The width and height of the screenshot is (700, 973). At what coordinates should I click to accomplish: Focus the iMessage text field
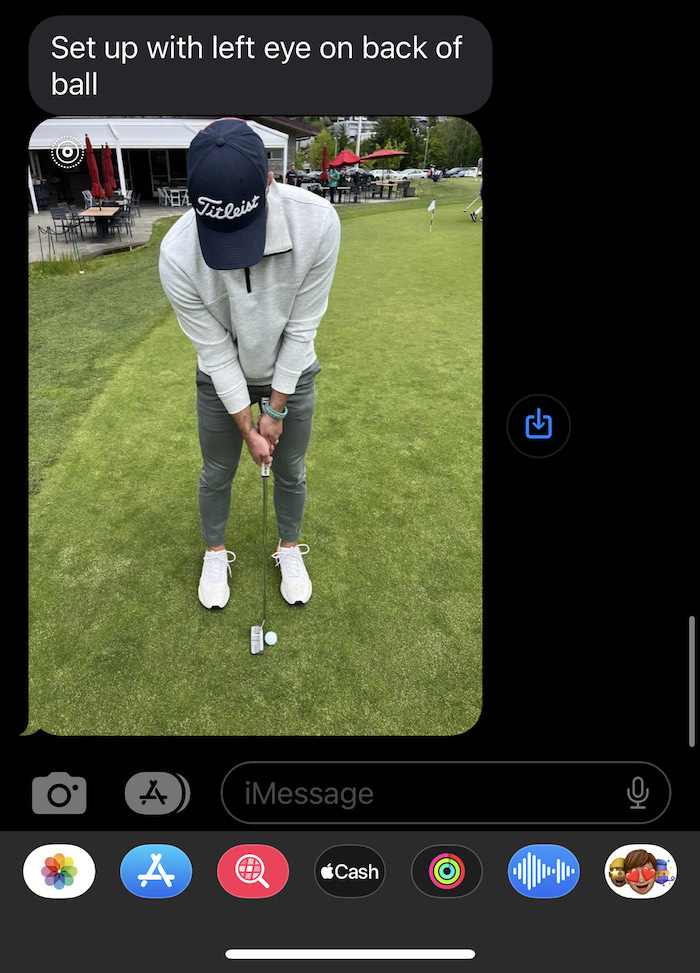coord(420,794)
